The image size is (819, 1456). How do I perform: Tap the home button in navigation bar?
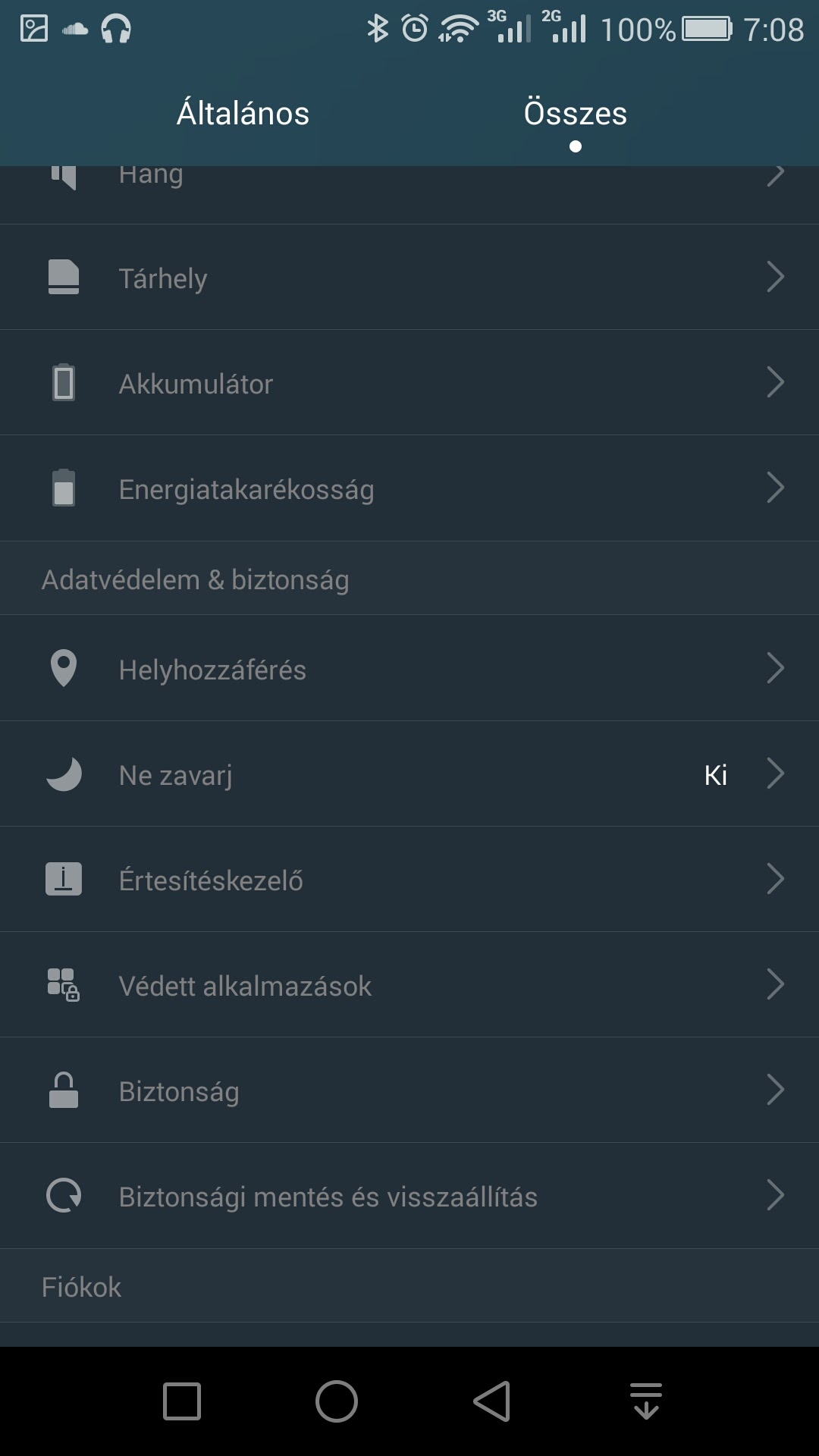pyautogui.click(x=337, y=1401)
